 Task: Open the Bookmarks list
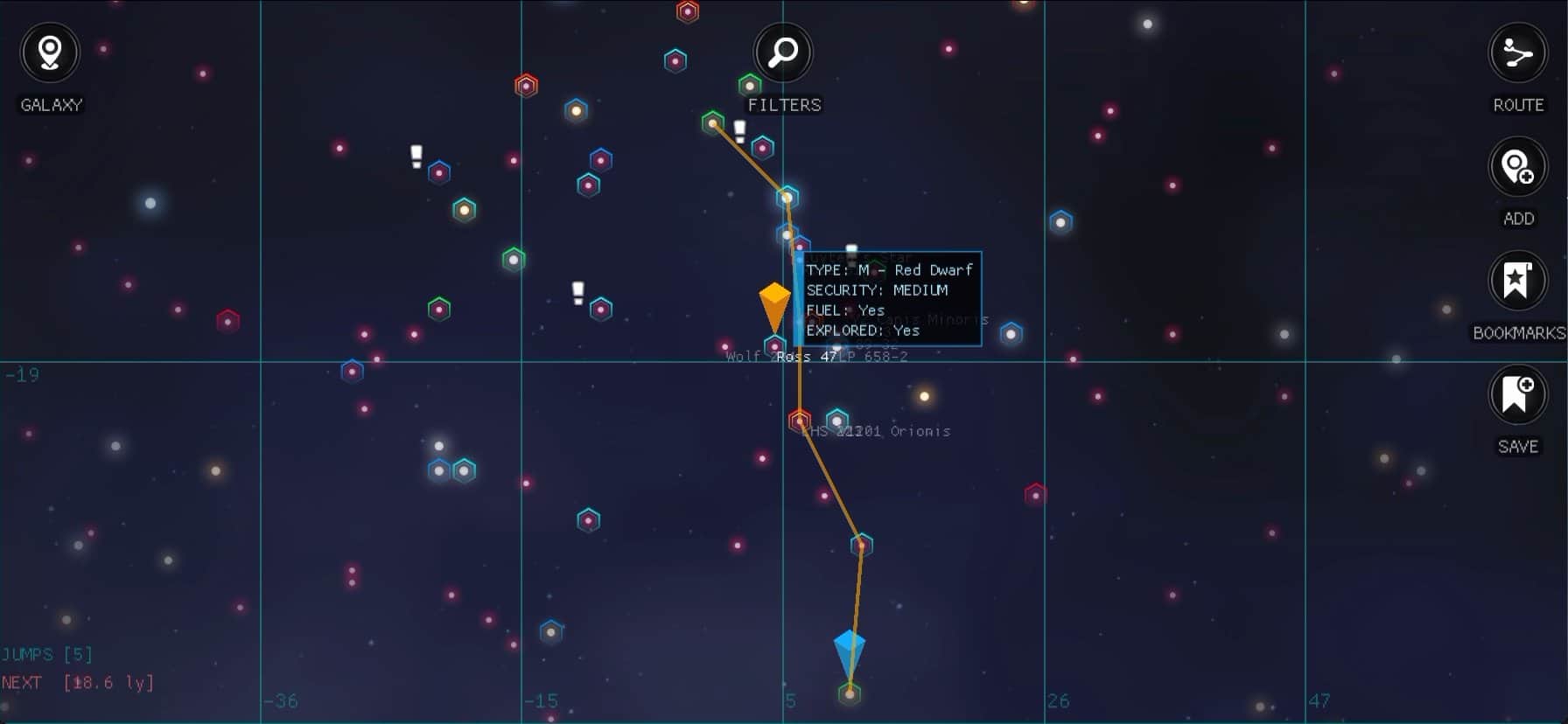pos(1517,282)
